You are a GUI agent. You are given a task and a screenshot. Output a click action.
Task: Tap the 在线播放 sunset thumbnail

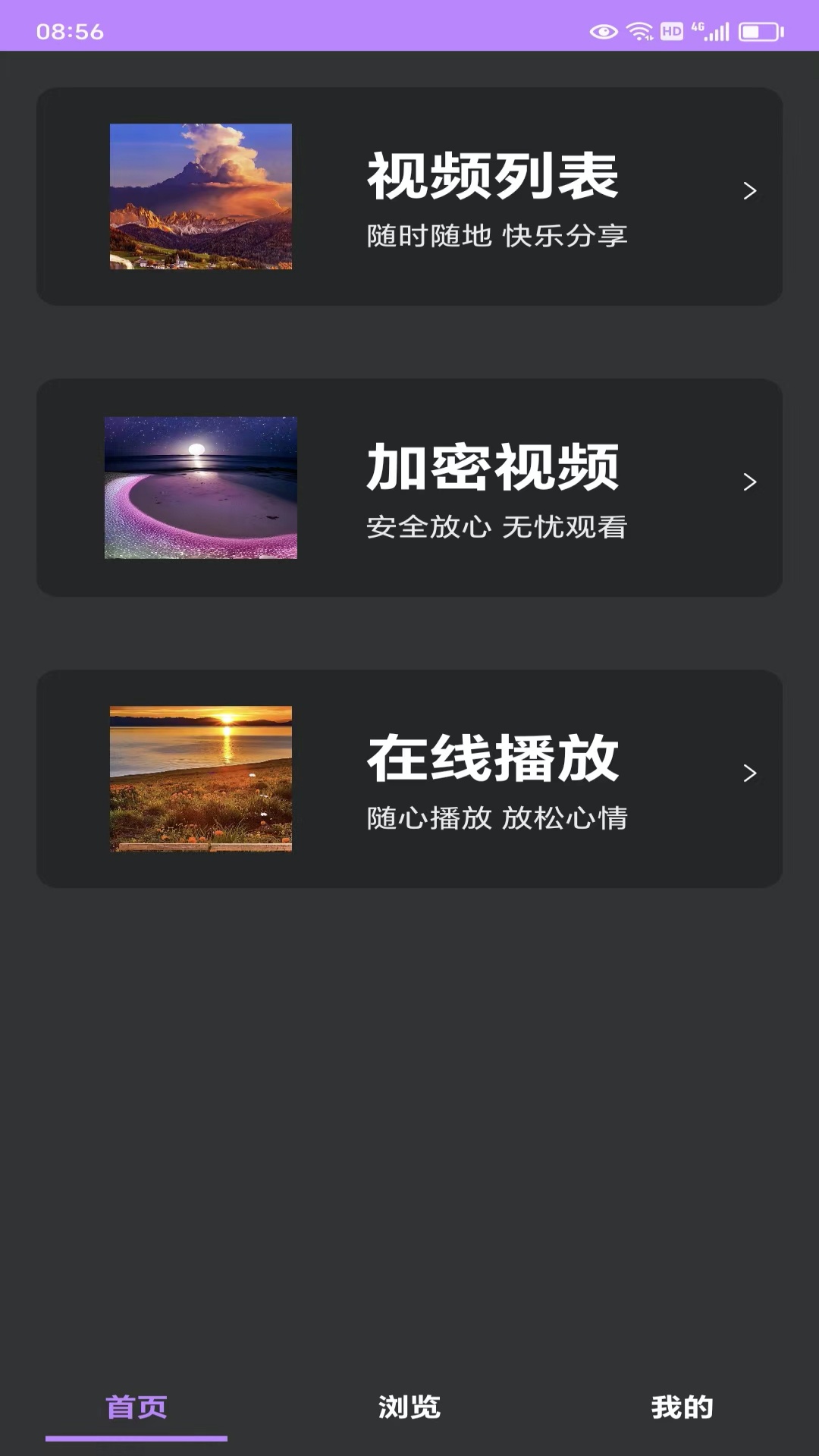pos(201,777)
